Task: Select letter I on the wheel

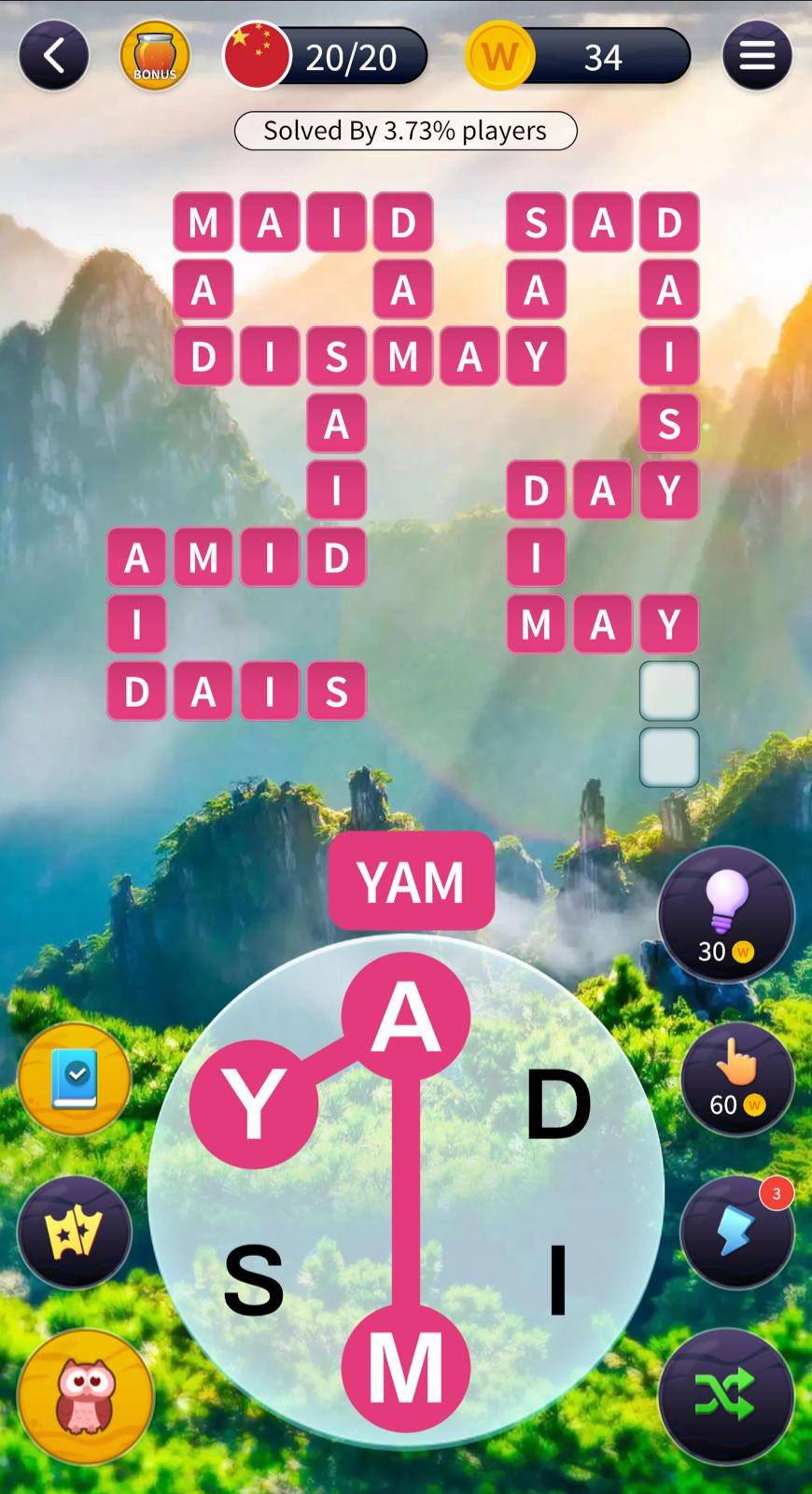Action: (x=558, y=1279)
